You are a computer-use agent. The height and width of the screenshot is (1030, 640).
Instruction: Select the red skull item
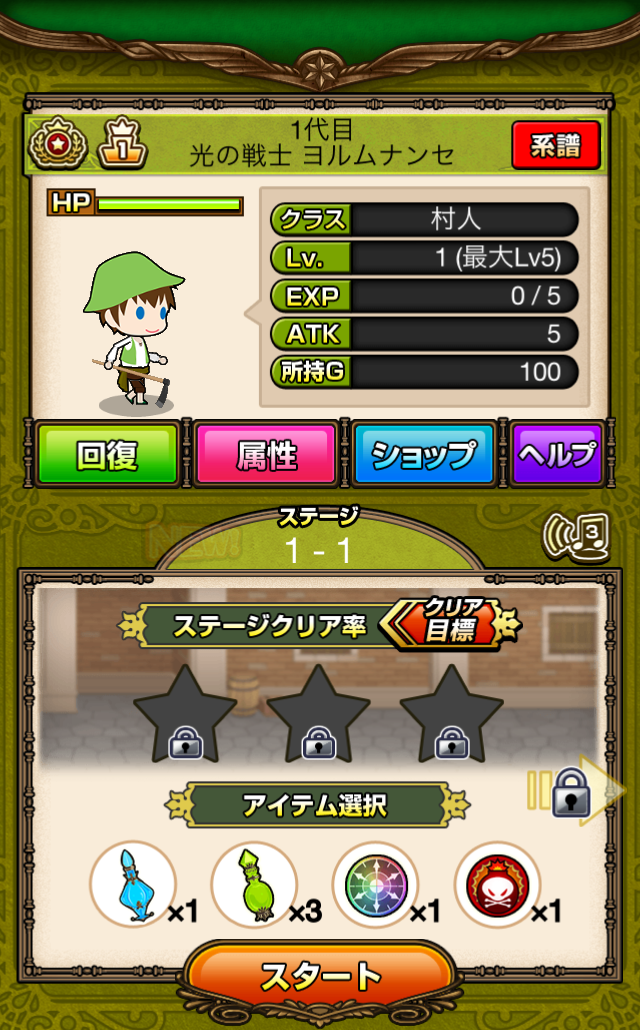pyautogui.click(x=497, y=884)
